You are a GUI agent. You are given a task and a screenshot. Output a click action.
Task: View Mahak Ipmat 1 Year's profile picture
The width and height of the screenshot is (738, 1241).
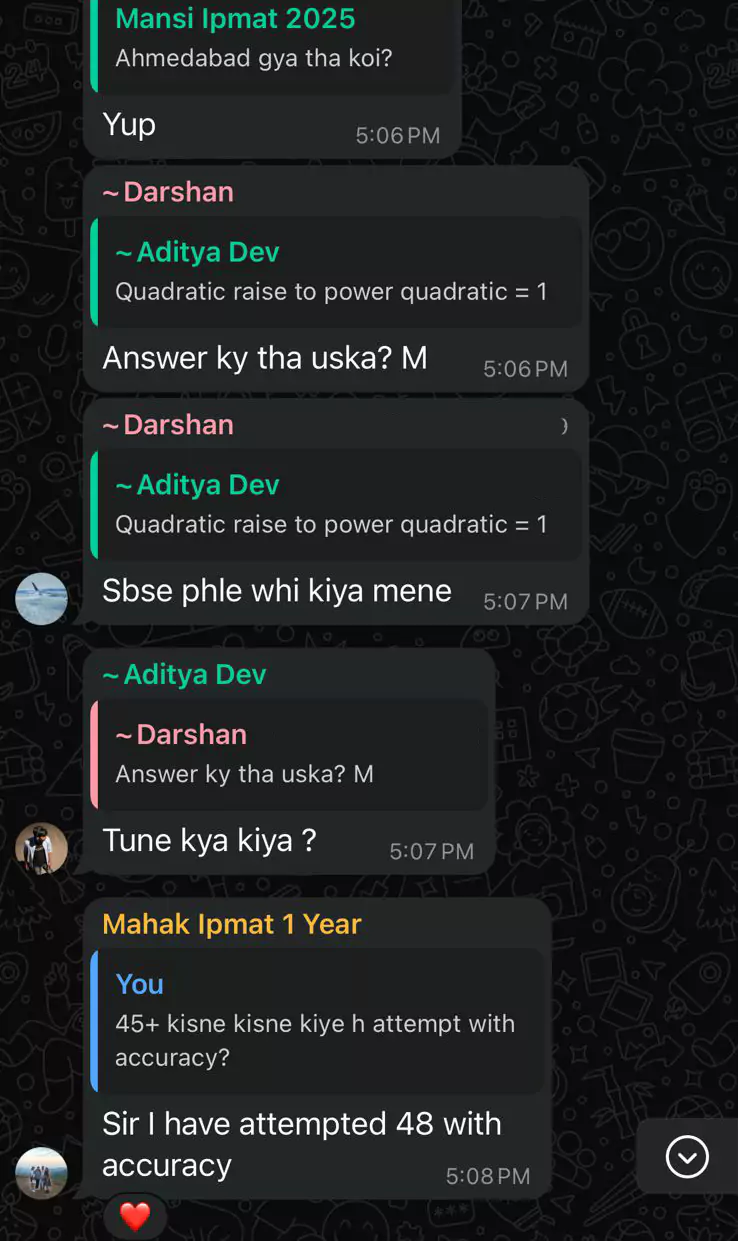click(42, 1173)
